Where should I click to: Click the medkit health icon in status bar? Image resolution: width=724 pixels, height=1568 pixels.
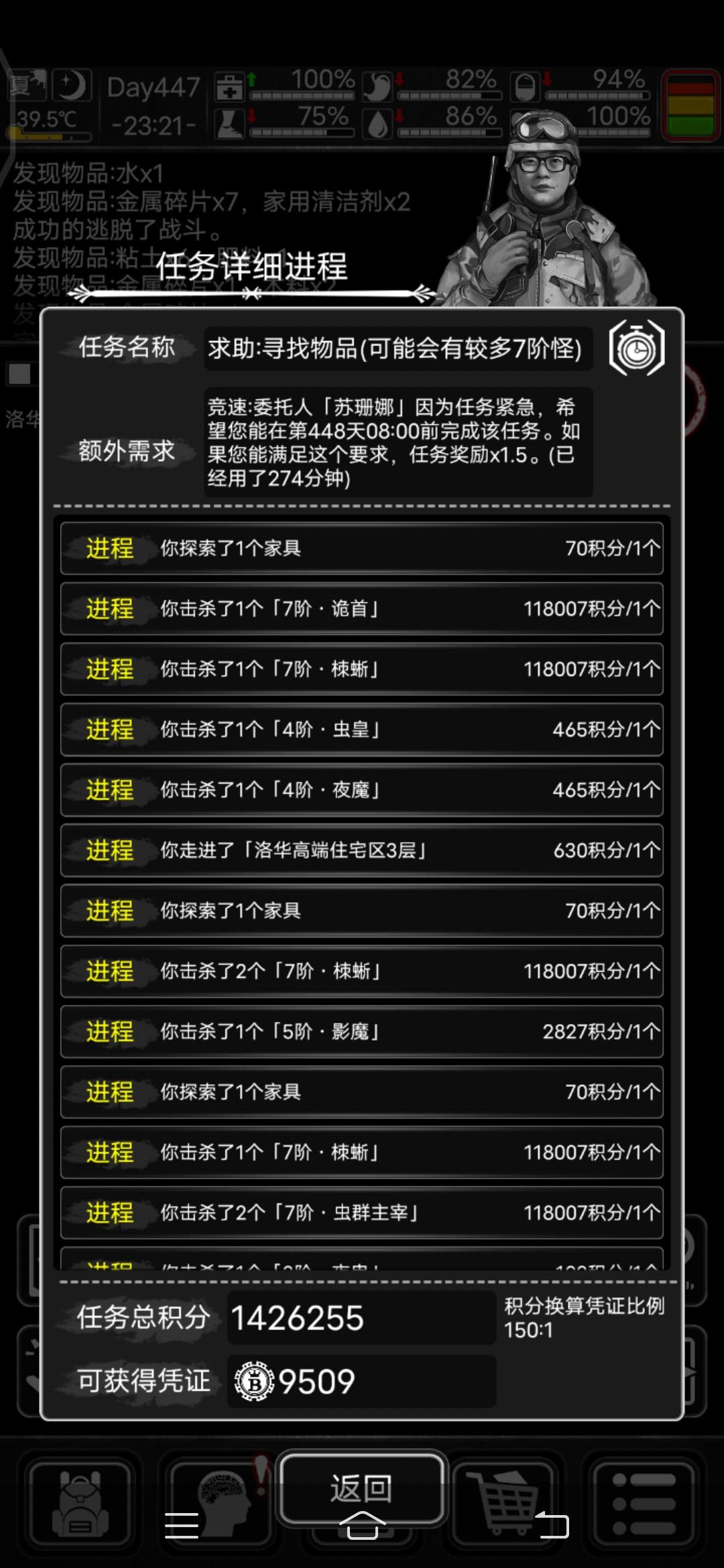click(229, 87)
